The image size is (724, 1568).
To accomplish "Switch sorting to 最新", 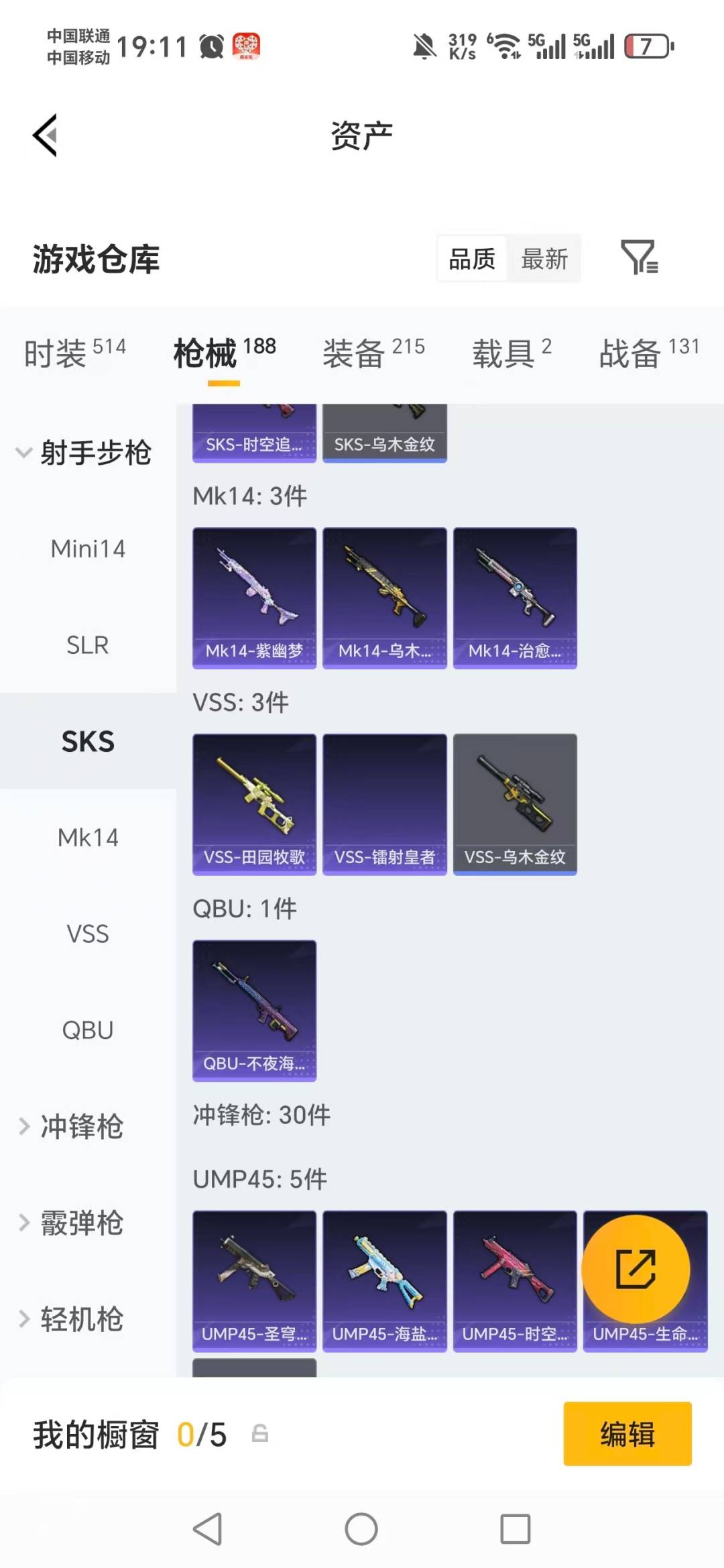I will tap(546, 258).
